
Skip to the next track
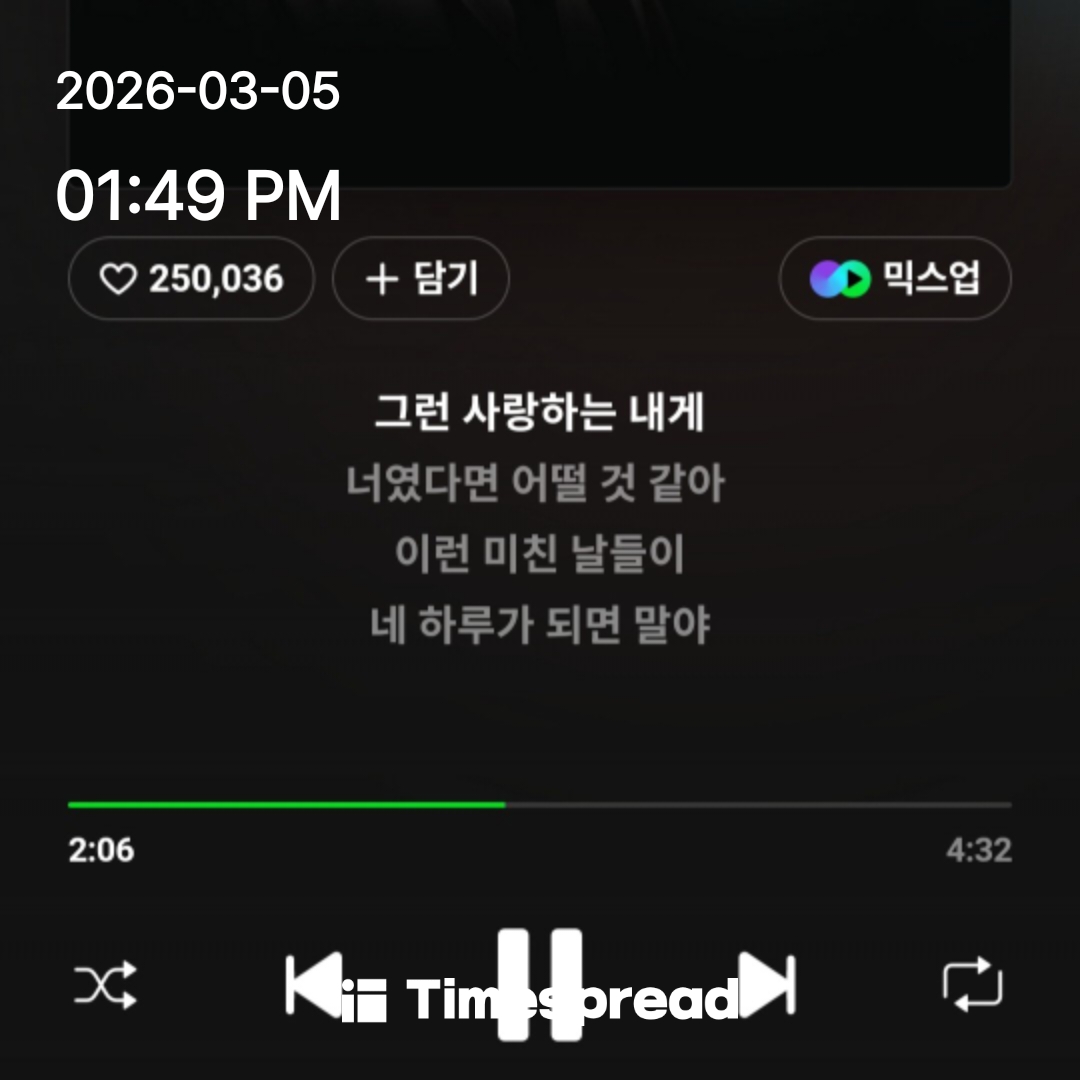coord(768,985)
